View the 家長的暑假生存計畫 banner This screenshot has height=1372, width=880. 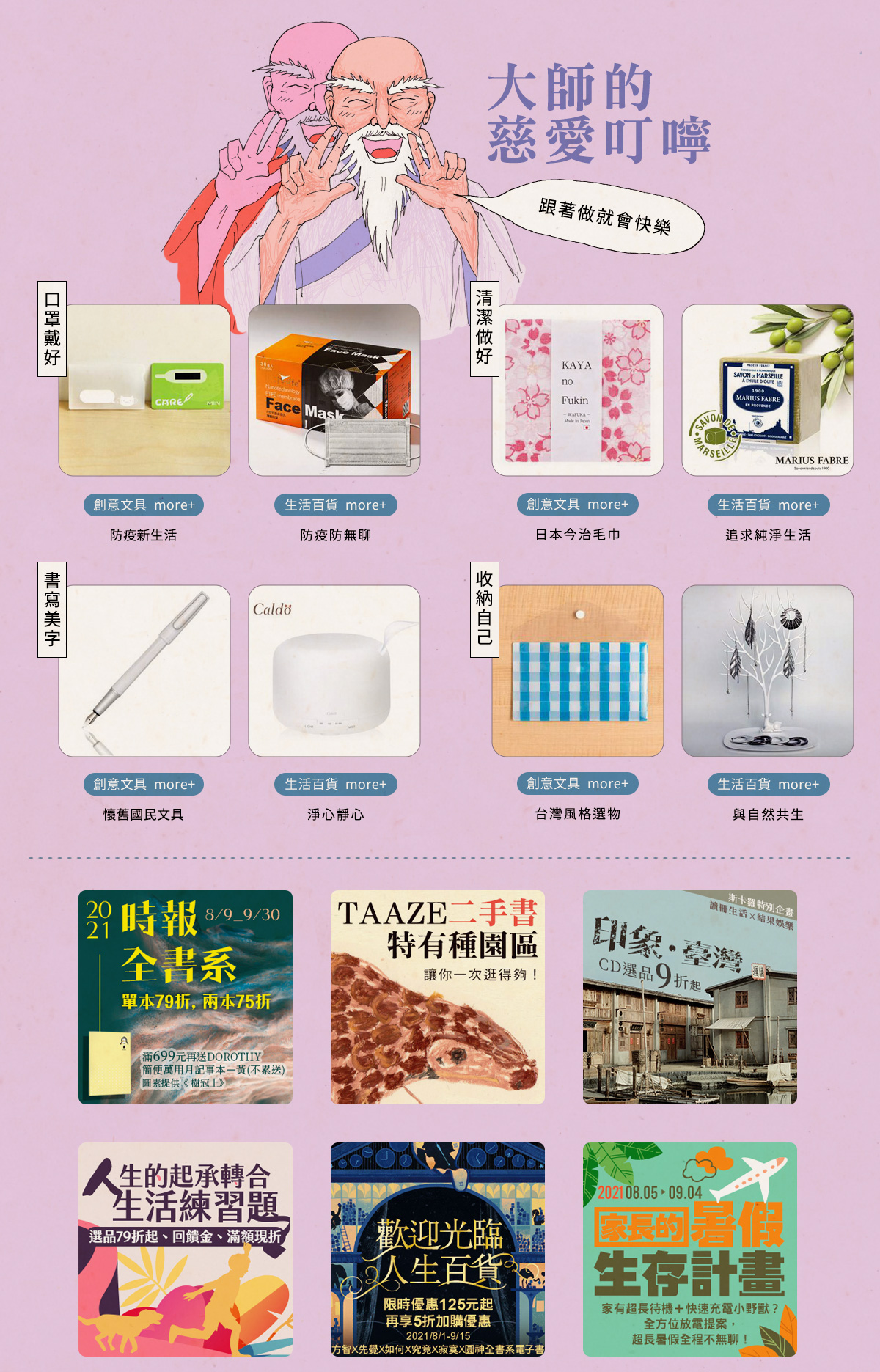coord(690,1249)
